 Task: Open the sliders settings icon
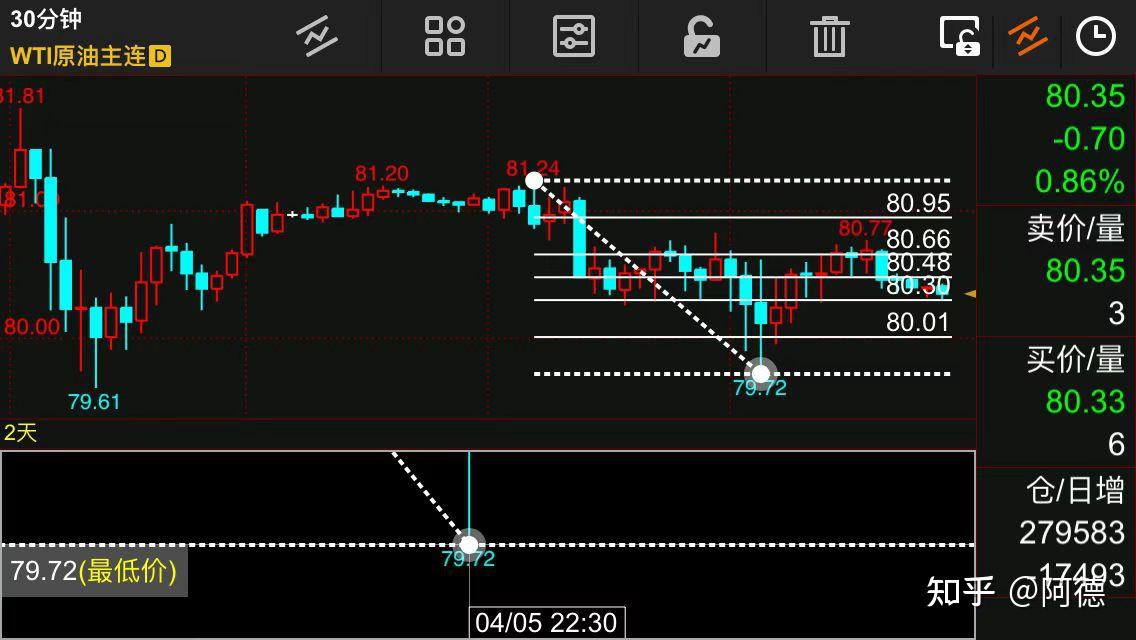(x=574, y=37)
